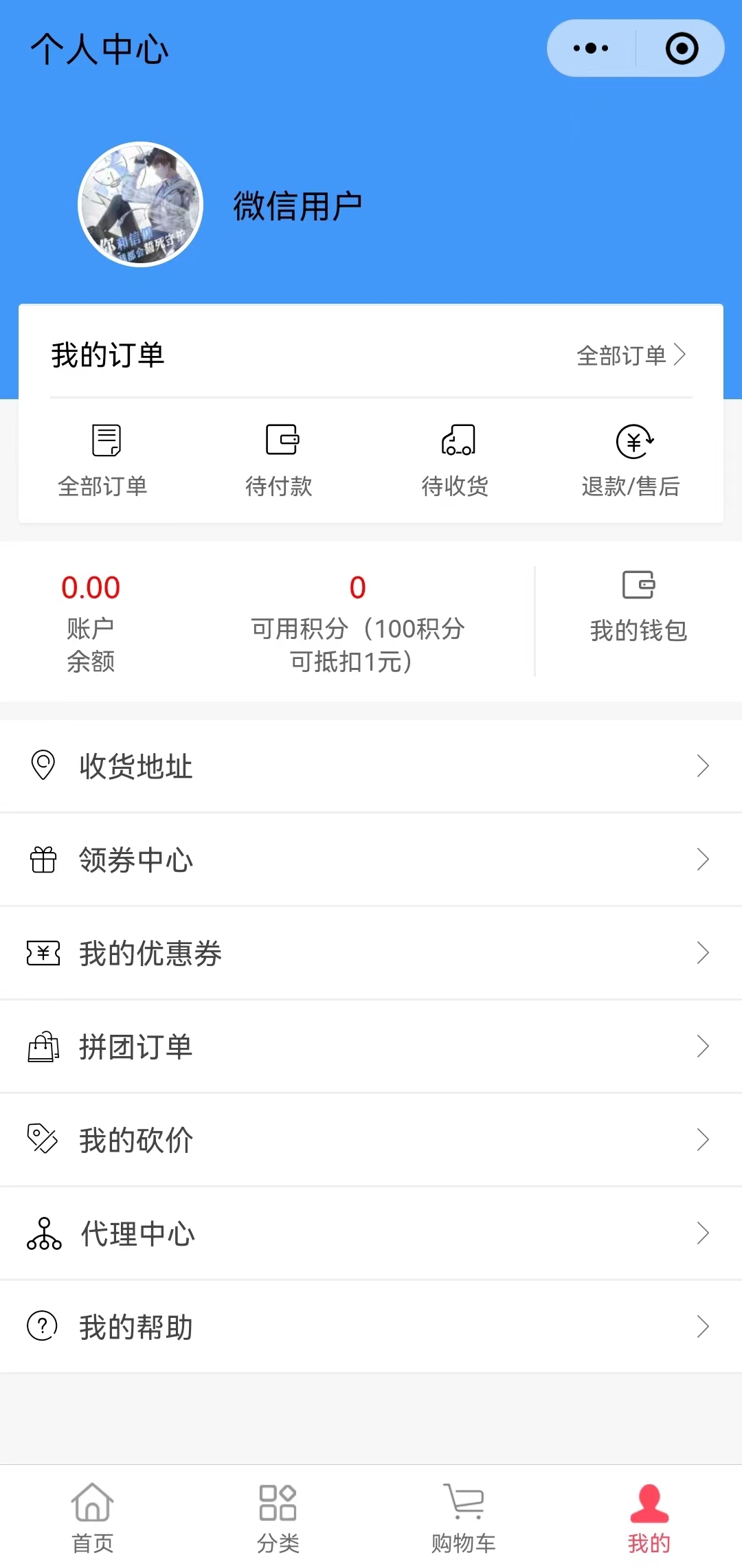Enter 代理中心
This screenshot has width=742, height=1568.
point(371,1233)
